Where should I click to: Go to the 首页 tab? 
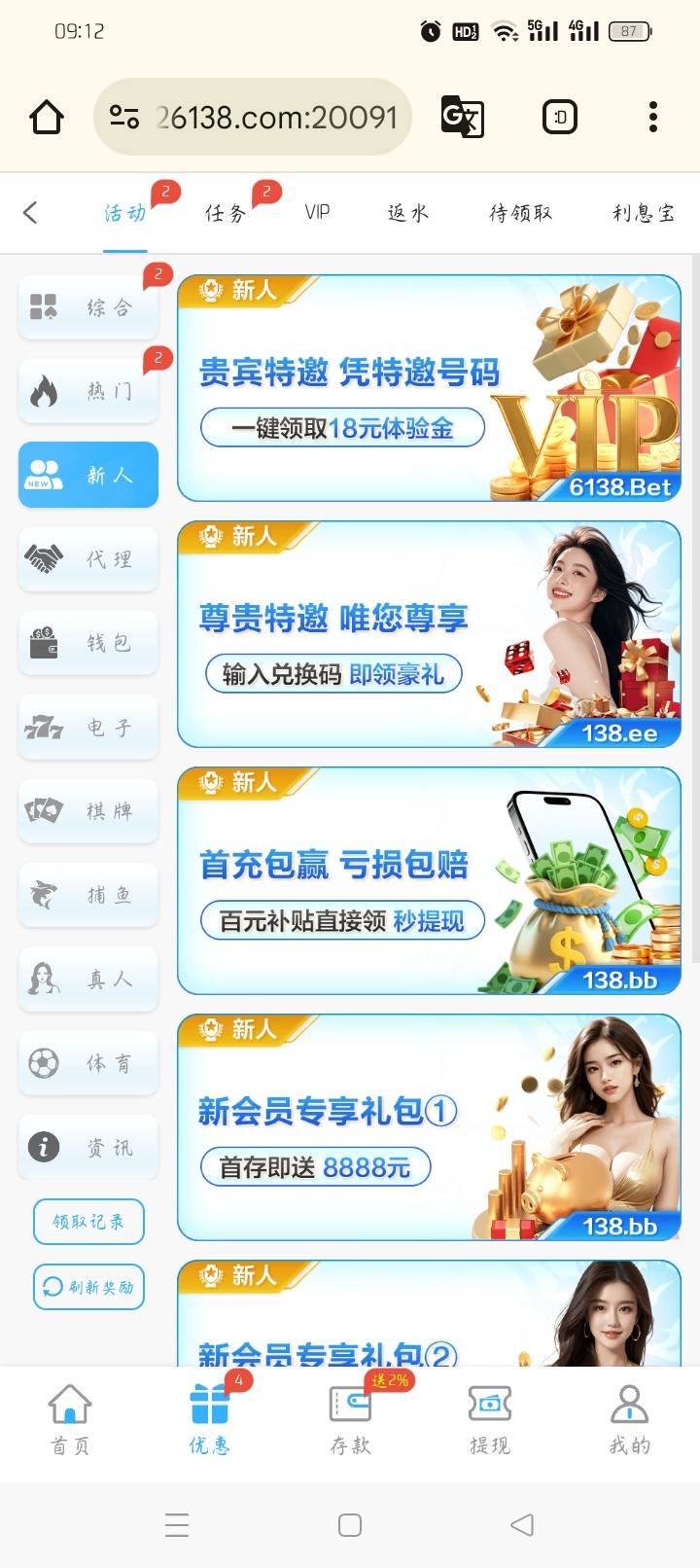point(70,1419)
